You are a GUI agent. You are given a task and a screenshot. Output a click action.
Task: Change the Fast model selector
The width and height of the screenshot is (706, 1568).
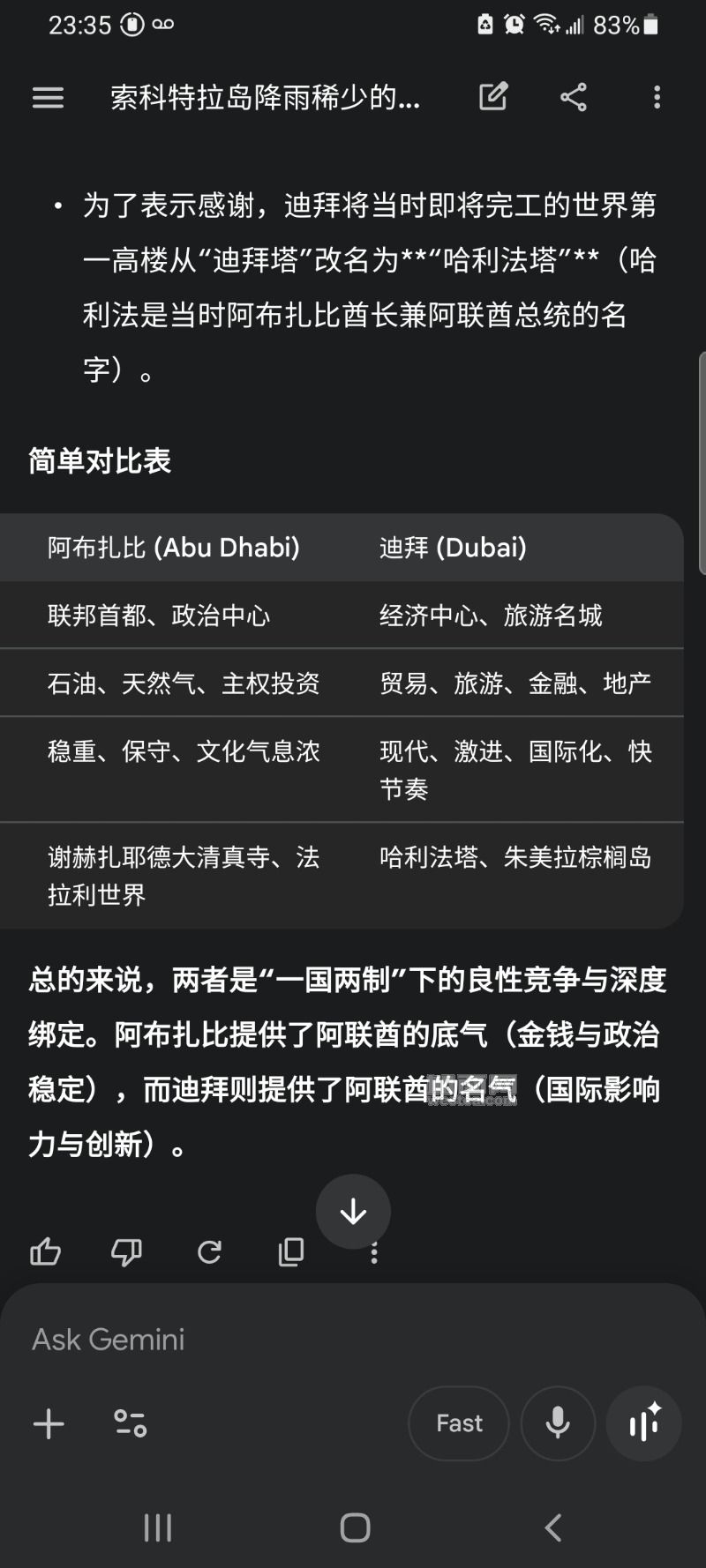pos(459,1423)
